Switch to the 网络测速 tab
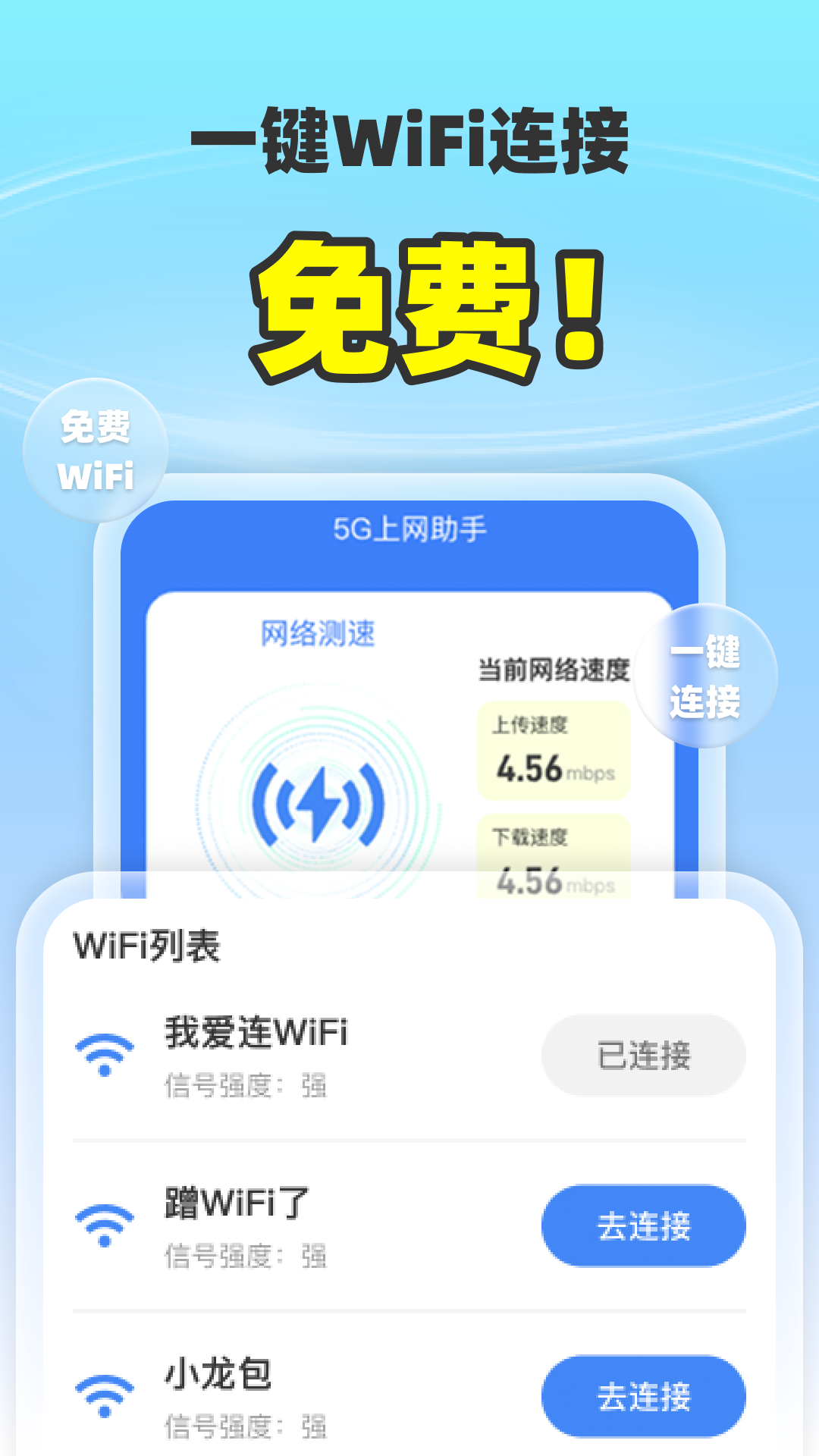The height and width of the screenshot is (1456, 819). (318, 633)
